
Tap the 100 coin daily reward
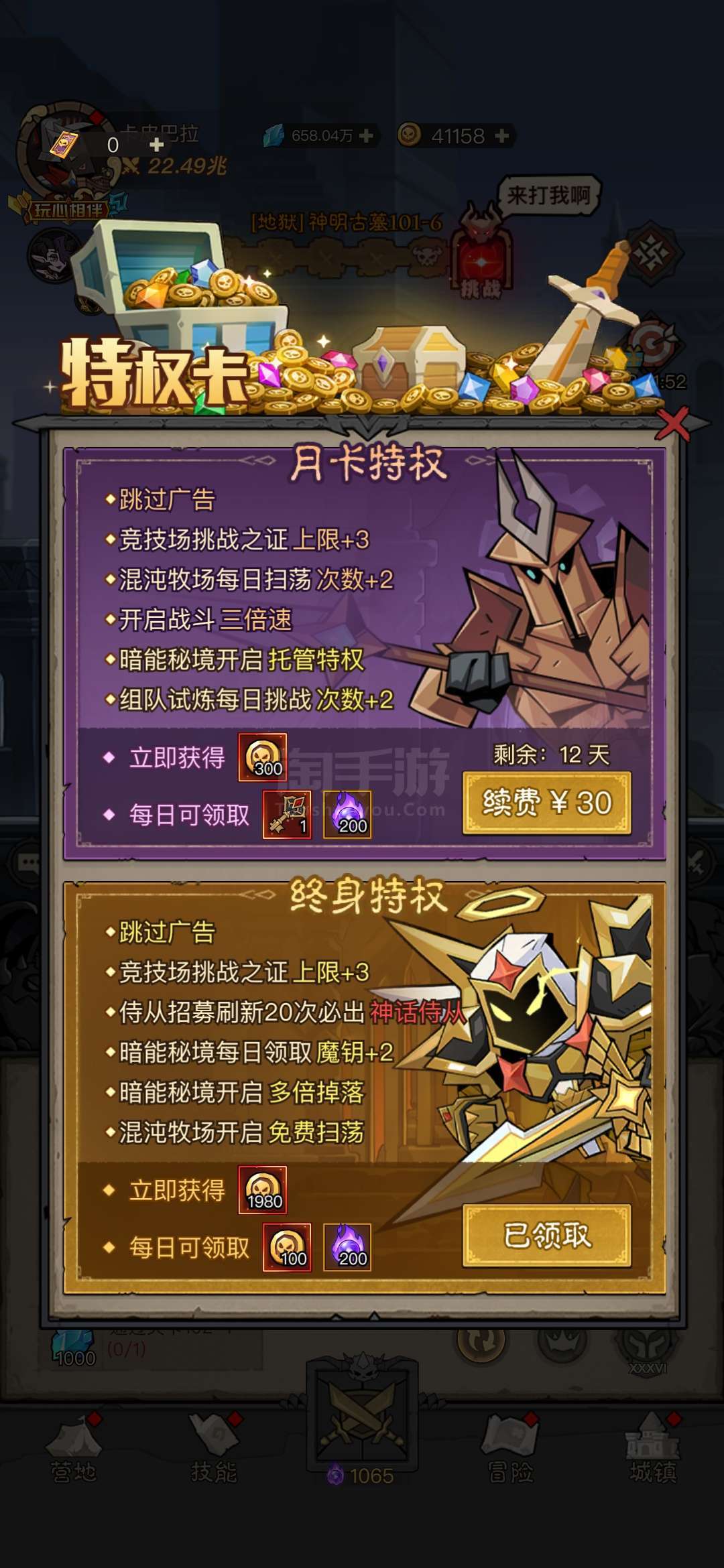point(287,1247)
